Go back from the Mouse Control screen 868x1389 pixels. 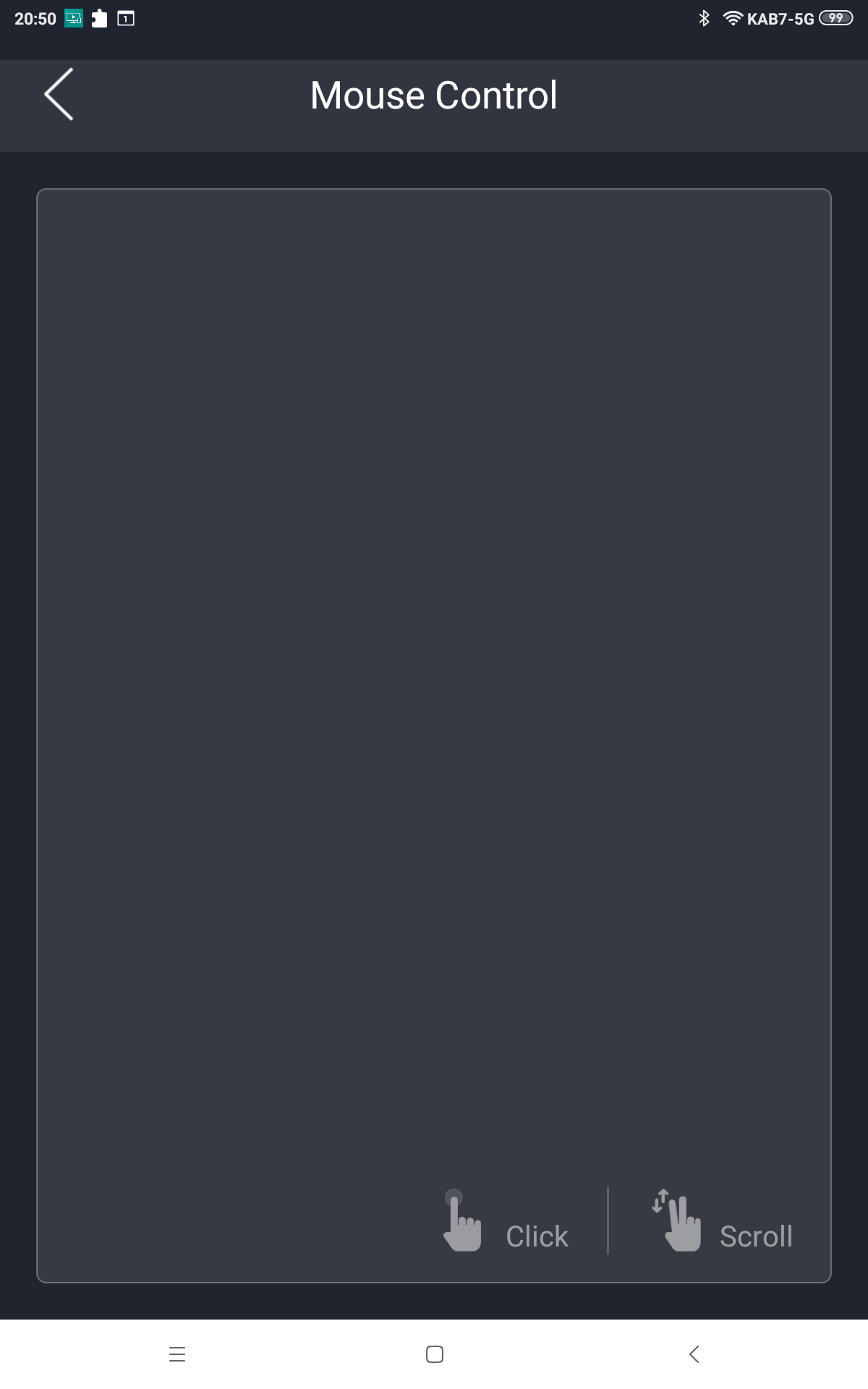(x=59, y=95)
